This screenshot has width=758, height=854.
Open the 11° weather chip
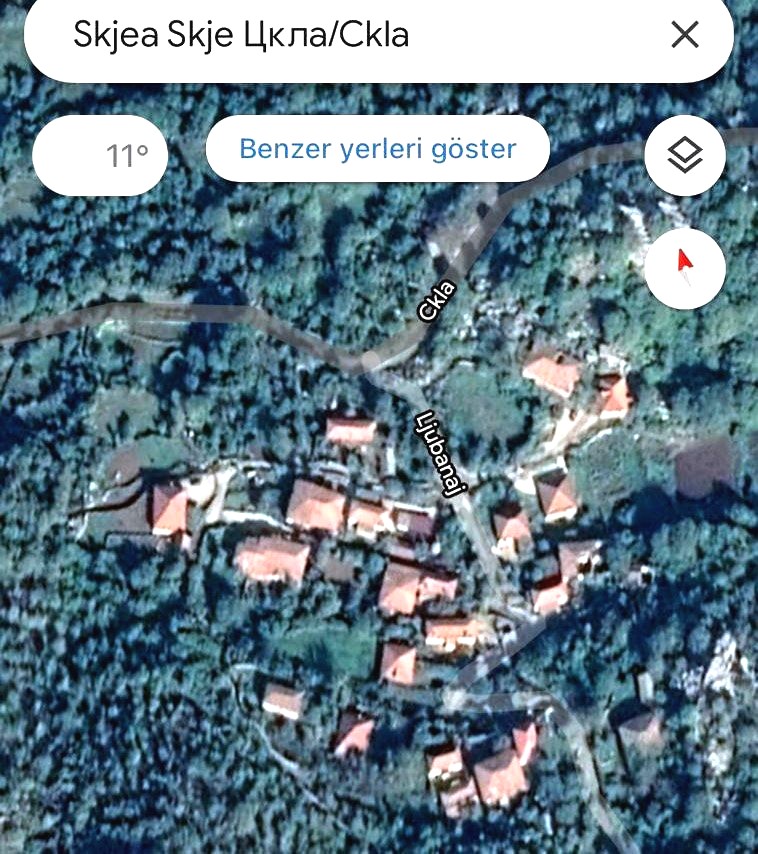100,155
